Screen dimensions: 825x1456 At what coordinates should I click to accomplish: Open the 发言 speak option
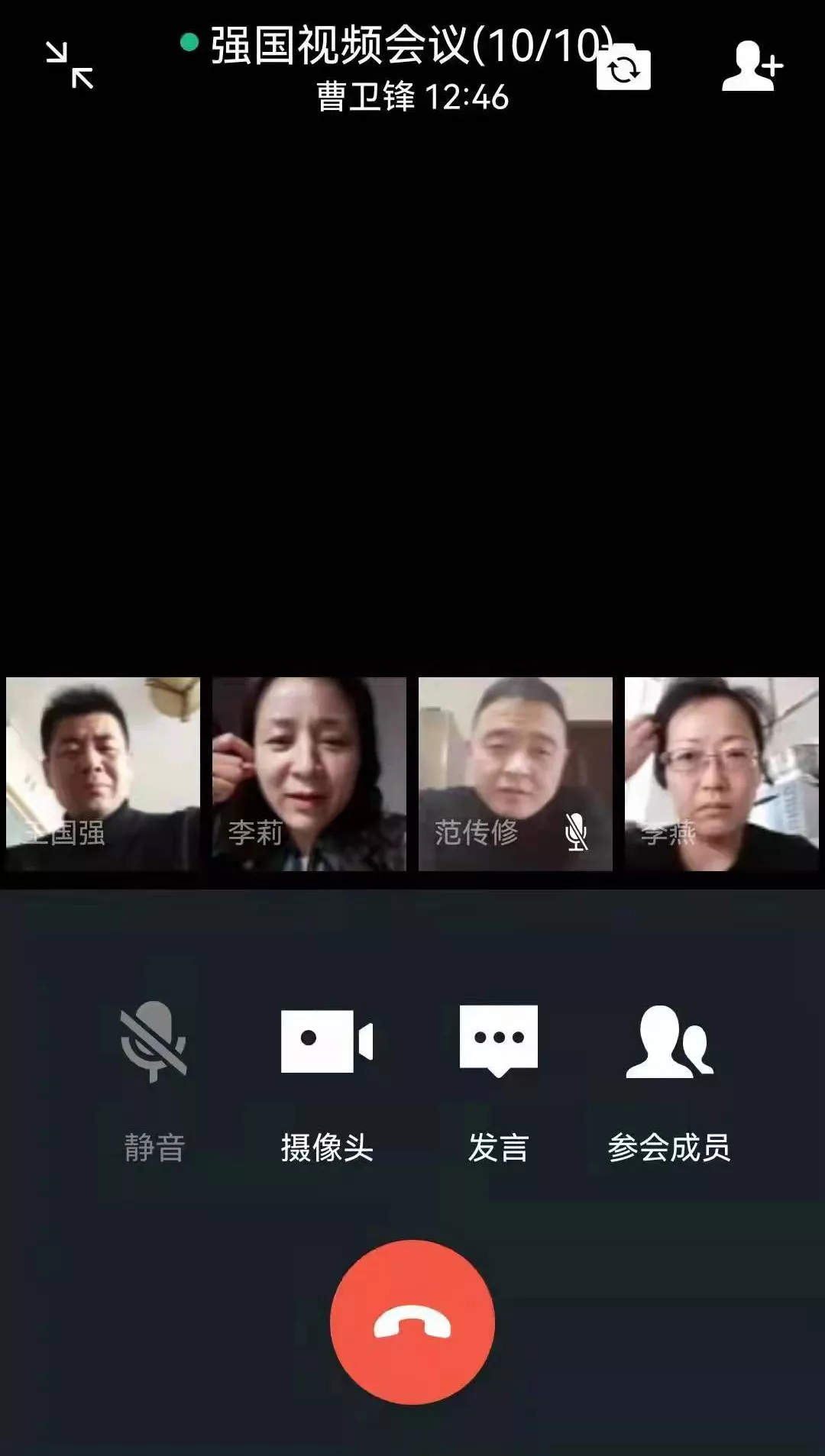point(498,1076)
